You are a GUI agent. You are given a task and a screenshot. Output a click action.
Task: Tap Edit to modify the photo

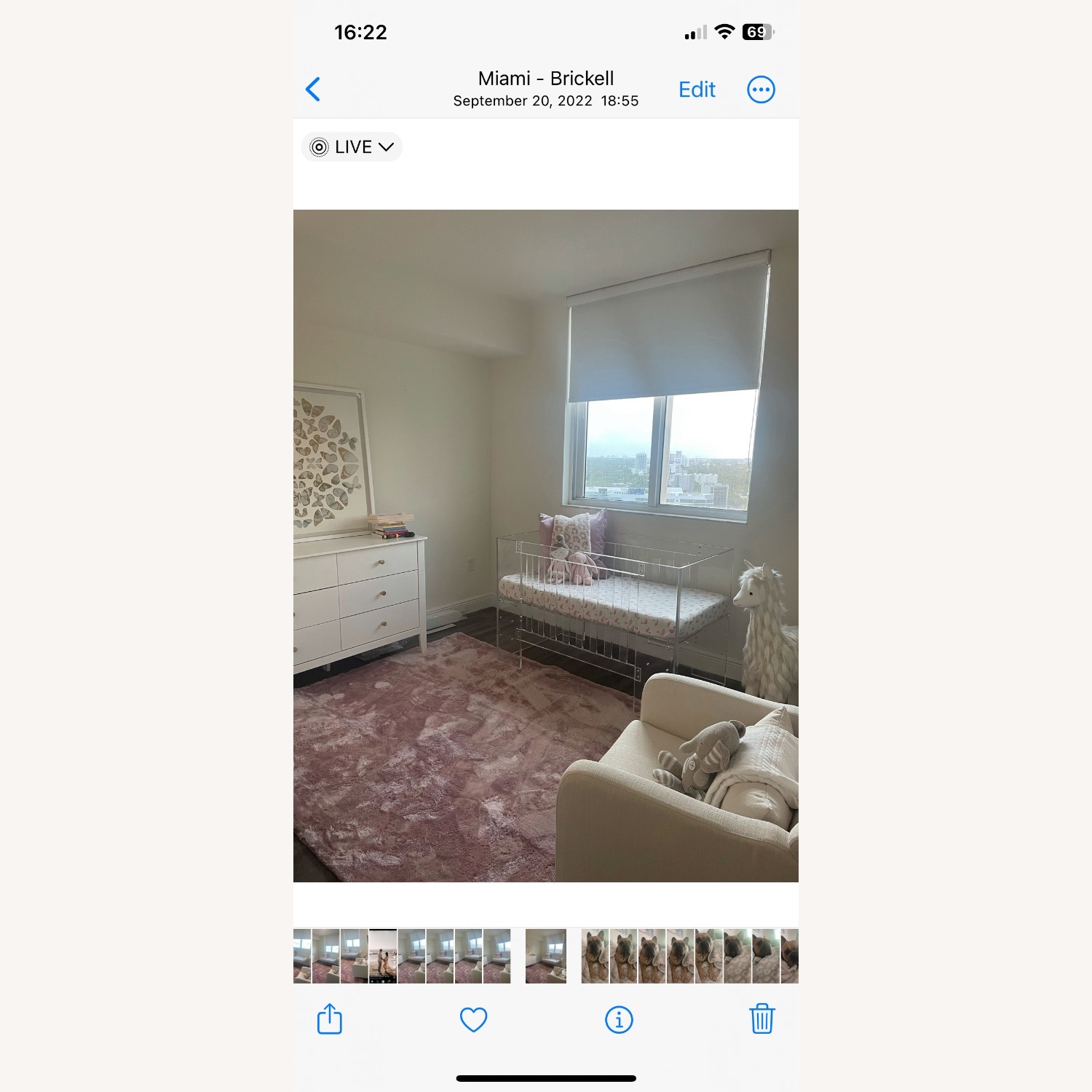(x=697, y=90)
